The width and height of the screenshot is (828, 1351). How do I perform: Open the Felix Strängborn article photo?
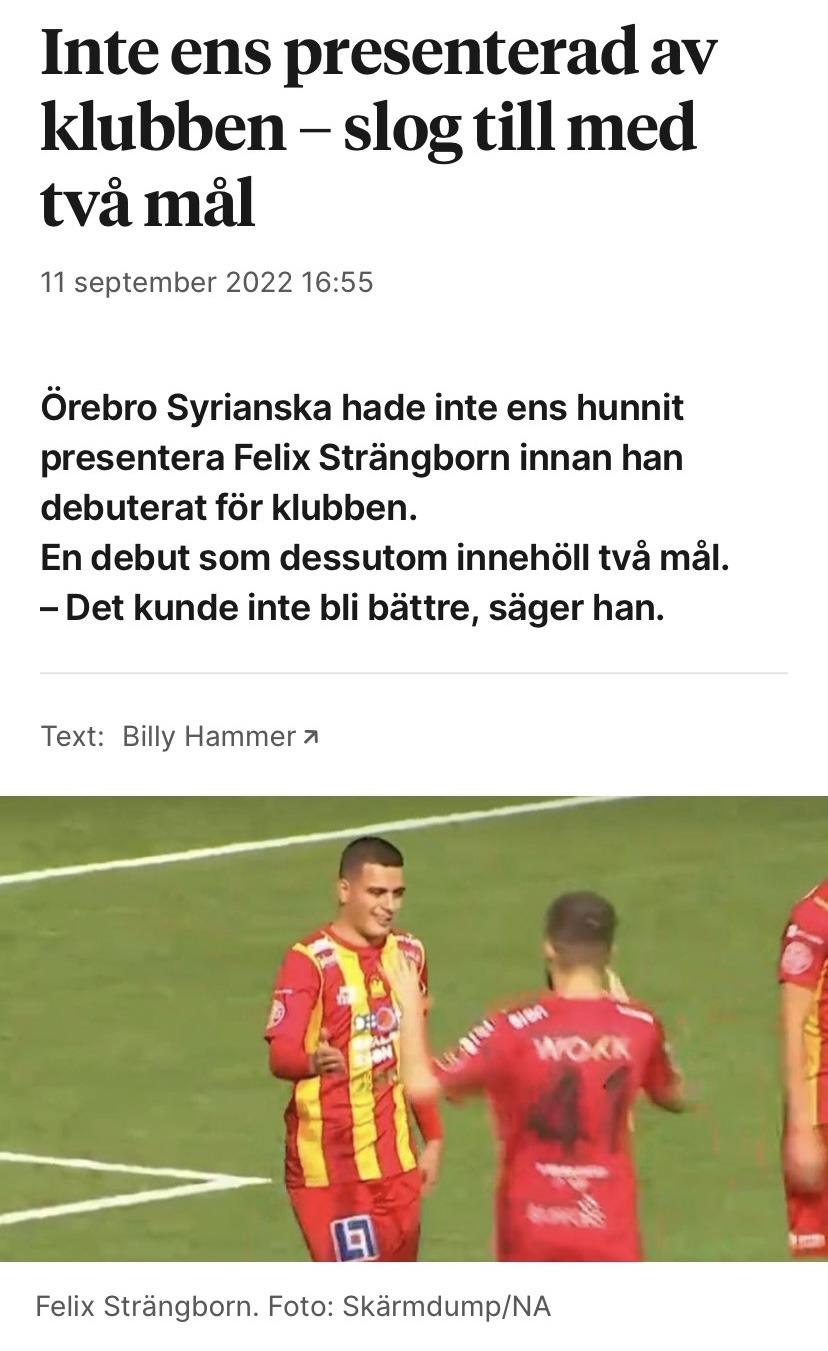coord(414,1028)
